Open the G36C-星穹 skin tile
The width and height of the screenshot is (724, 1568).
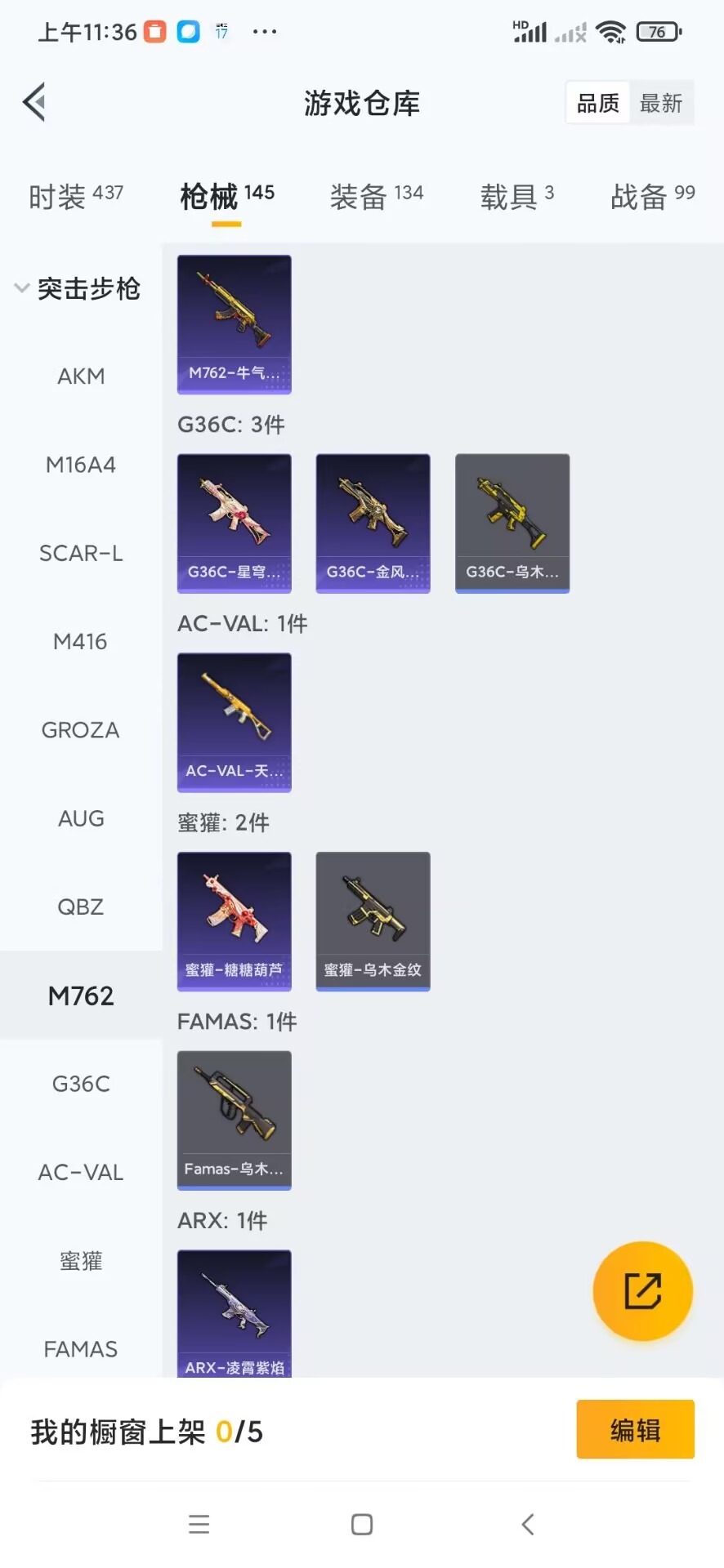pyautogui.click(x=235, y=523)
